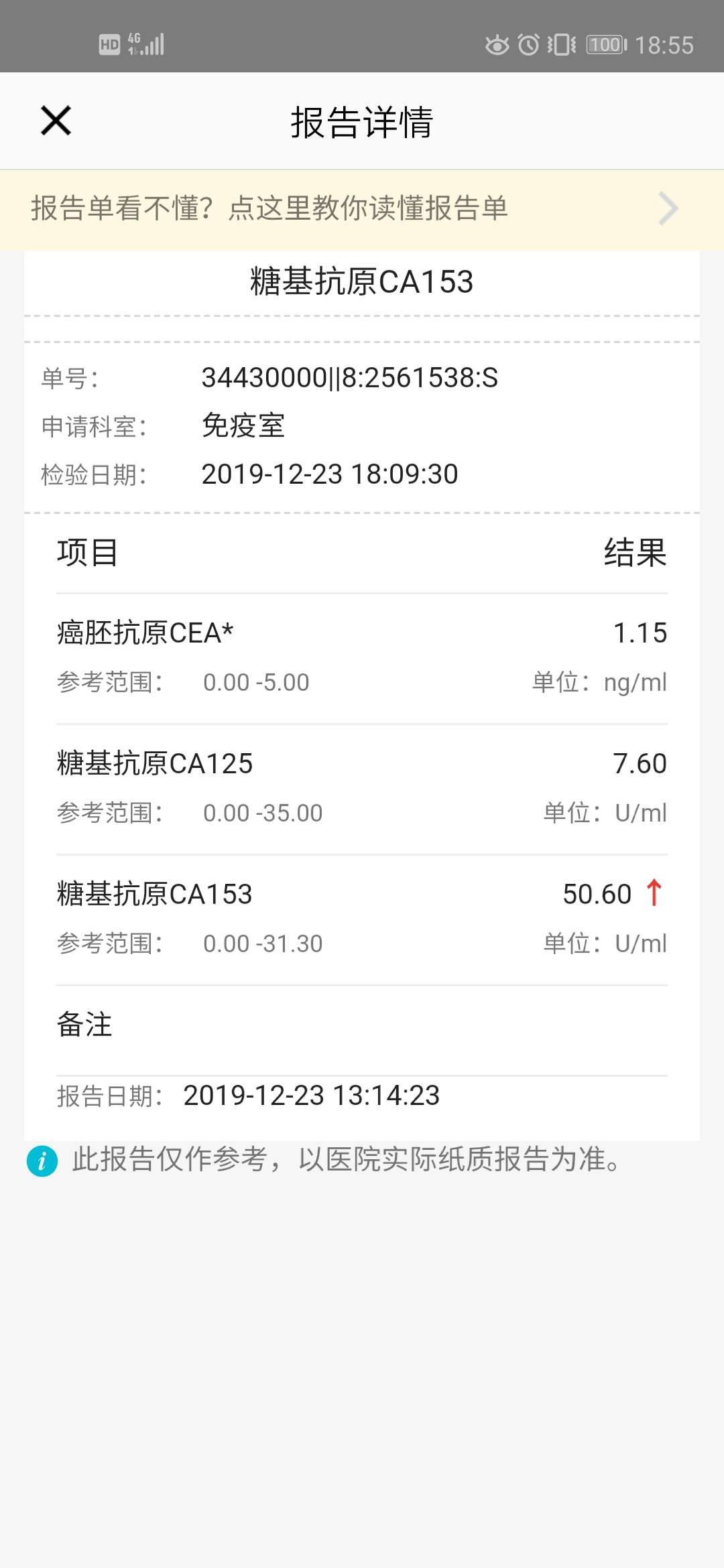Tap the alarm clock icon in status bar
This screenshot has width=724, height=1568.
coord(529,44)
